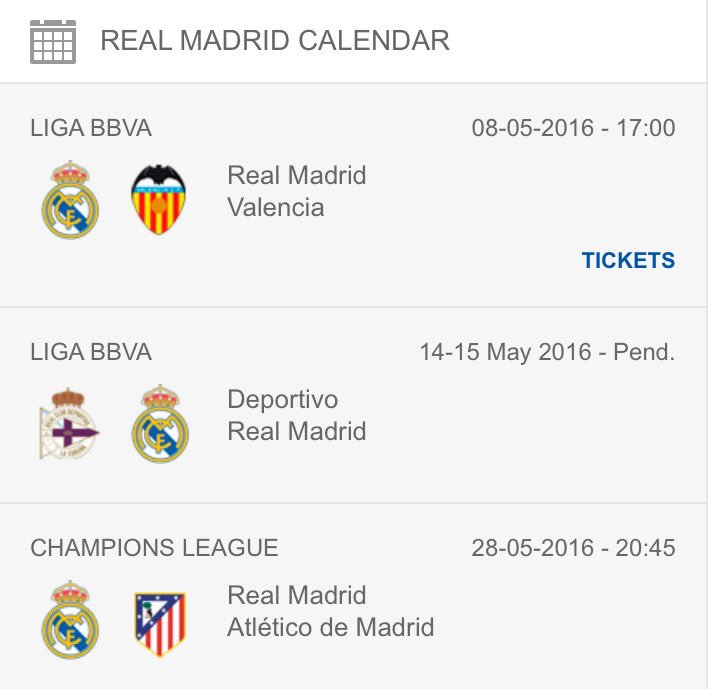Viewport: 710px width, 689px height.
Task: Open the Real Madrid vs Valencia match
Action: coord(296,191)
